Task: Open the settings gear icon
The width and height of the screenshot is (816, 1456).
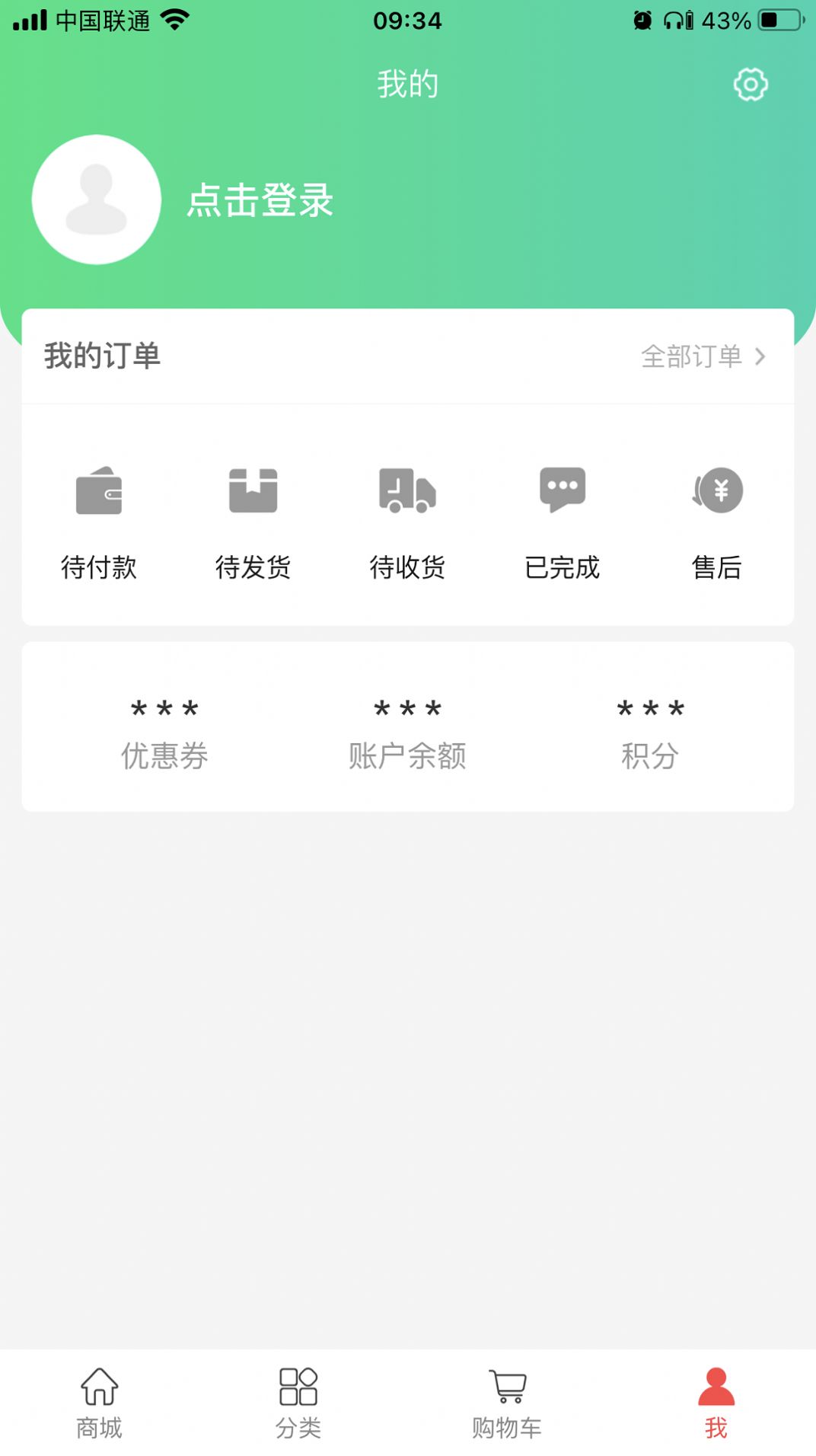Action: [x=751, y=85]
